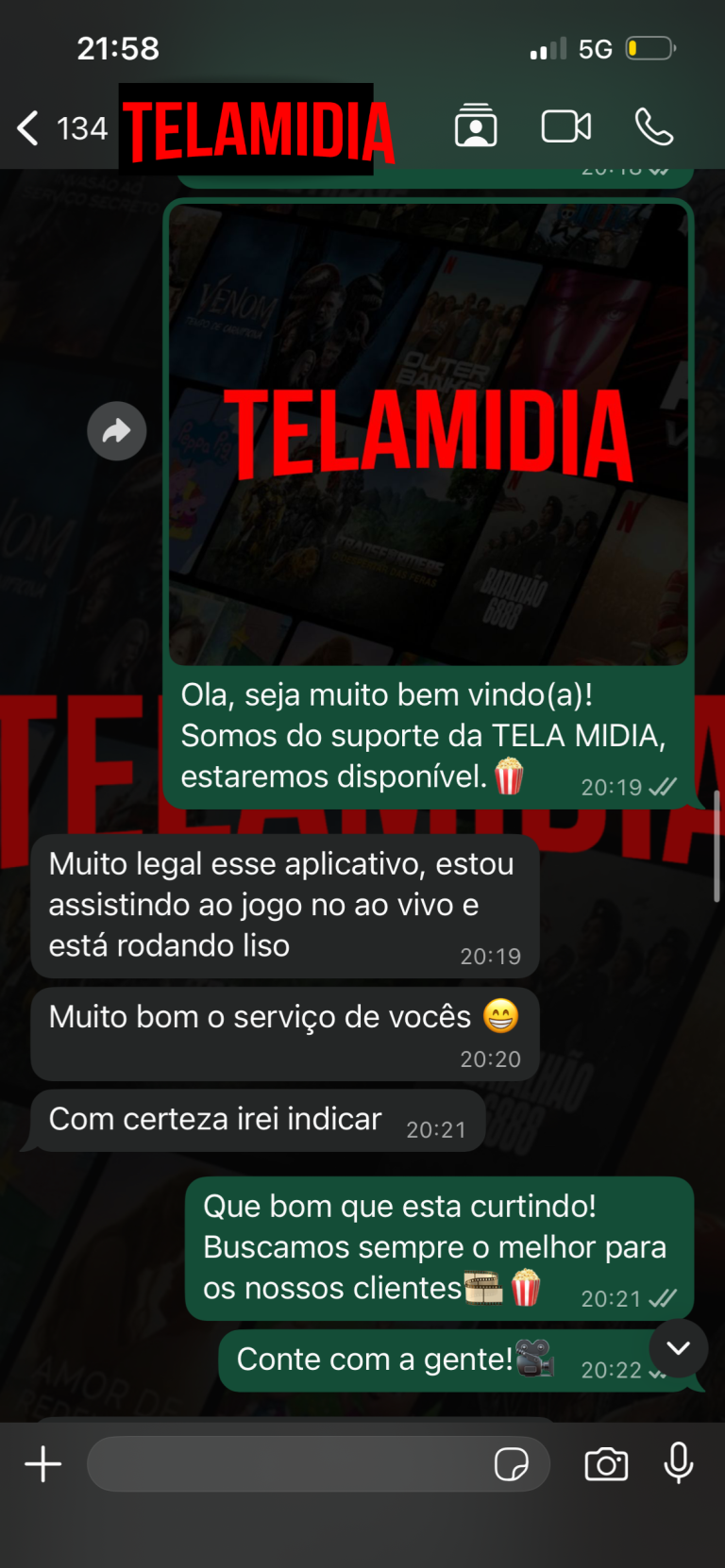Open the camera to take a photo
Image resolution: width=725 pixels, height=1568 pixels.
pyautogui.click(x=606, y=1464)
